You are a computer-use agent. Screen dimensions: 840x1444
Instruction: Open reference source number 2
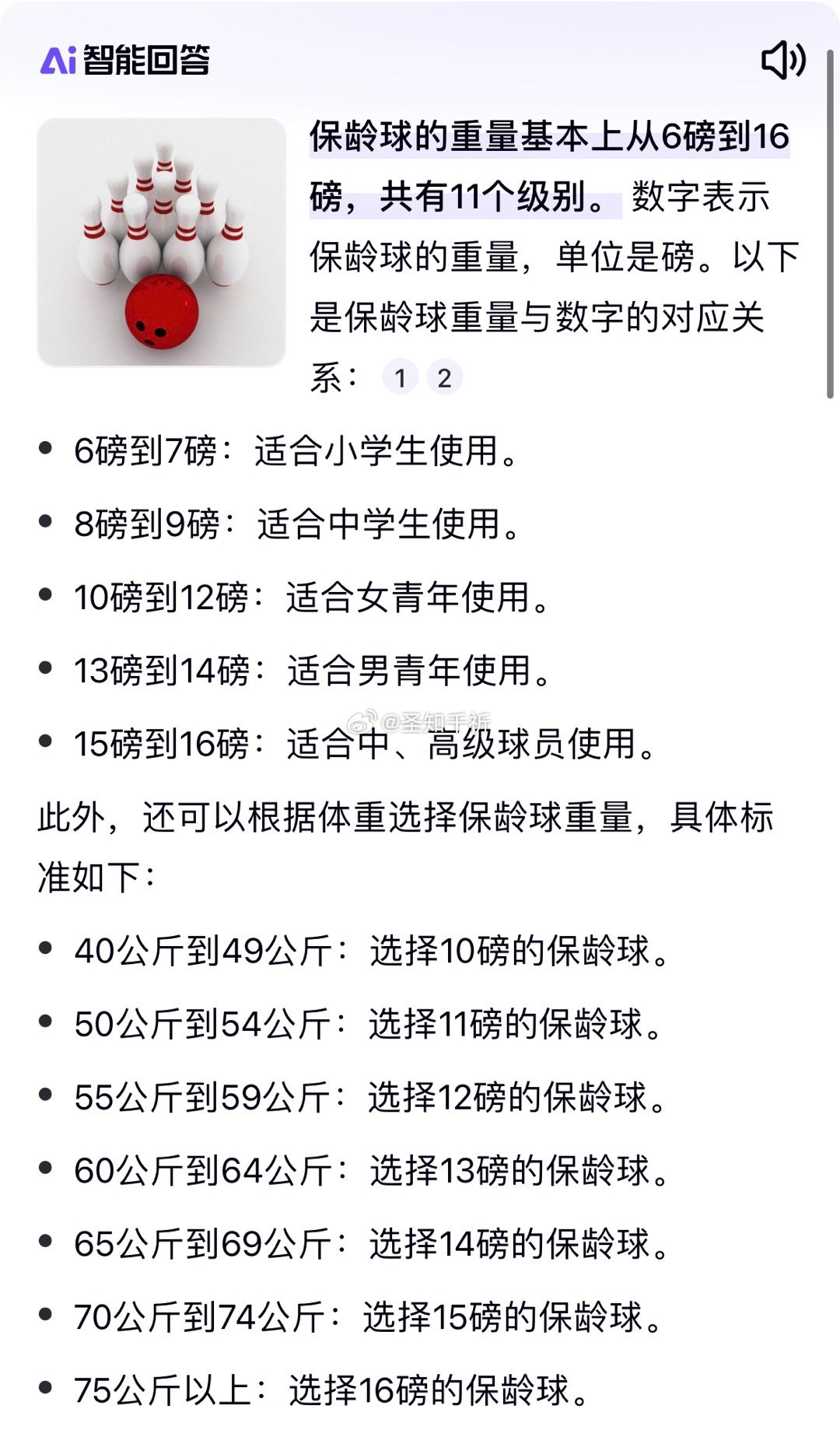[x=444, y=378]
